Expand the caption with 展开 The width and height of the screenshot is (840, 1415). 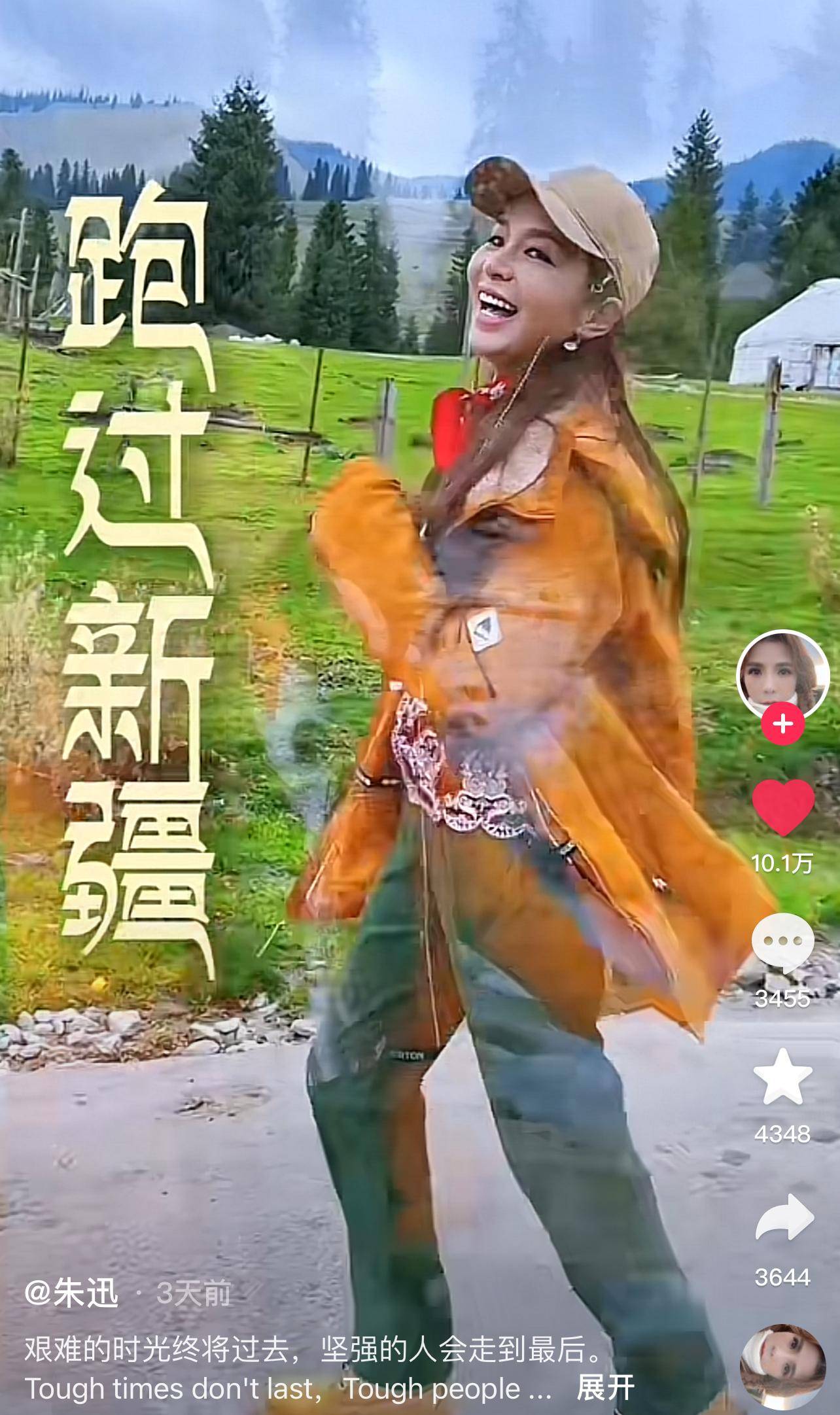(x=606, y=1387)
